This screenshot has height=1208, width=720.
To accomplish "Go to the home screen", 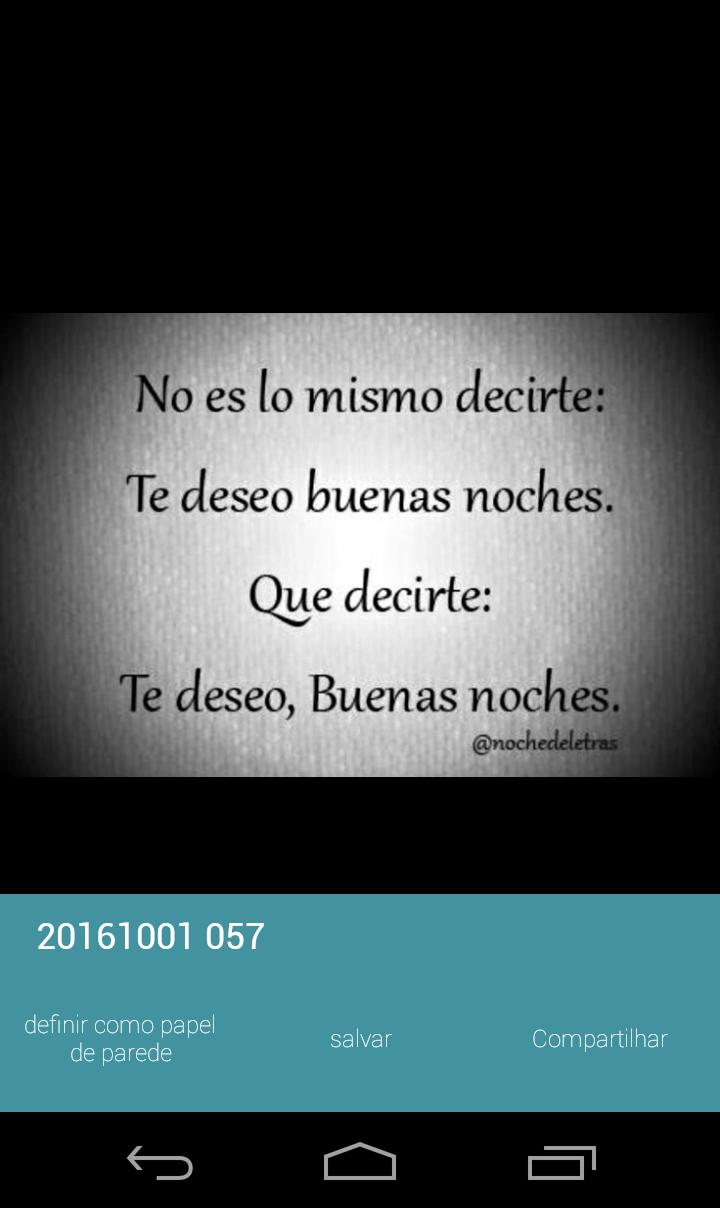I will [x=360, y=1162].
